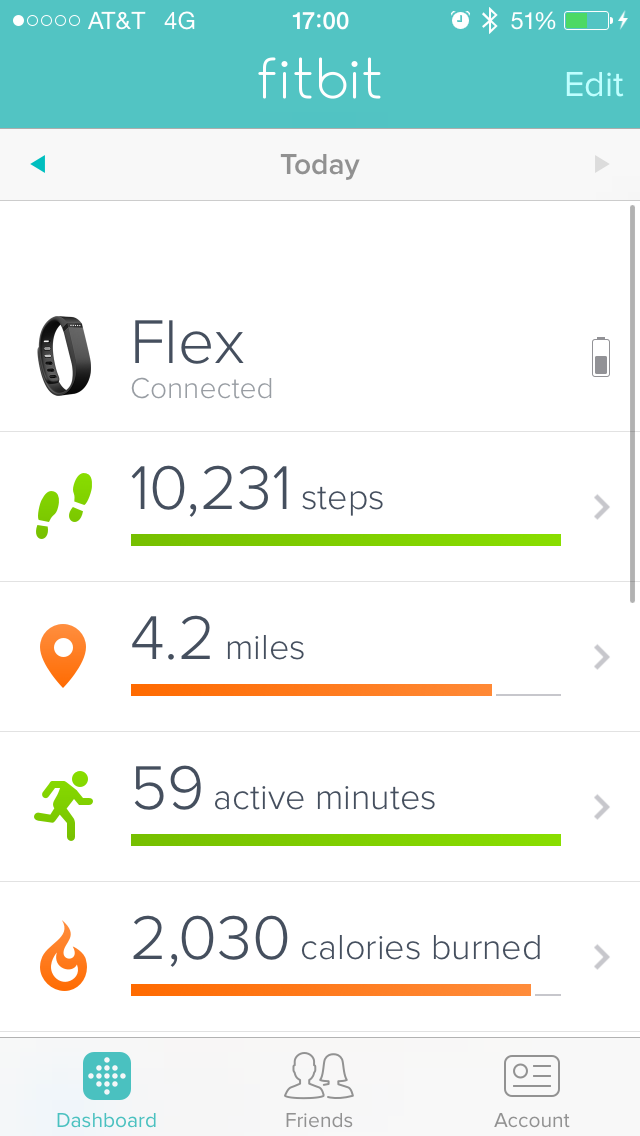This screenshot has width=640, height=1136.
Task: View the 4.2 miles distance details
Action: (x=319, y=657)
